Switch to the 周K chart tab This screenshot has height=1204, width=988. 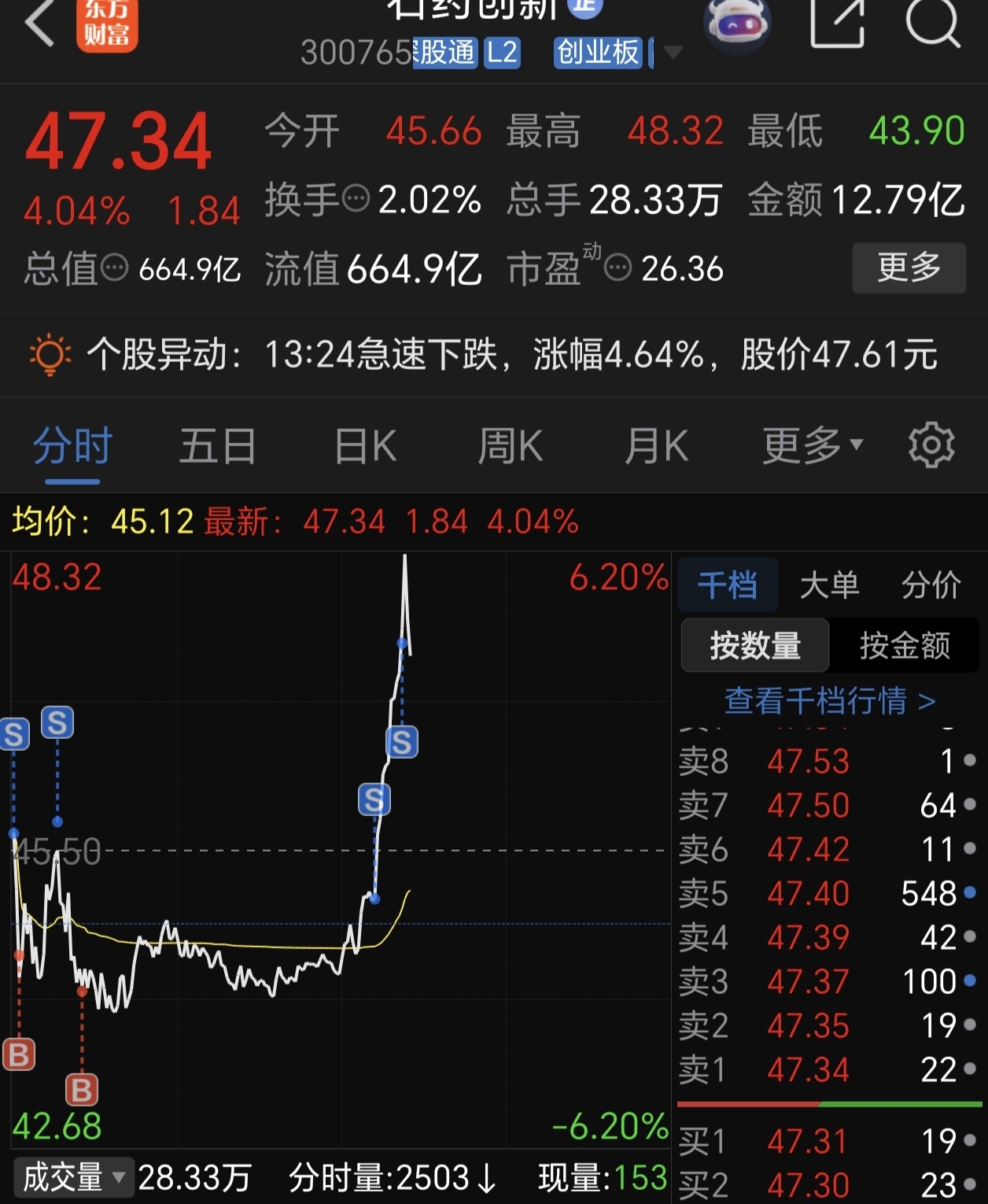pos(511,446)
